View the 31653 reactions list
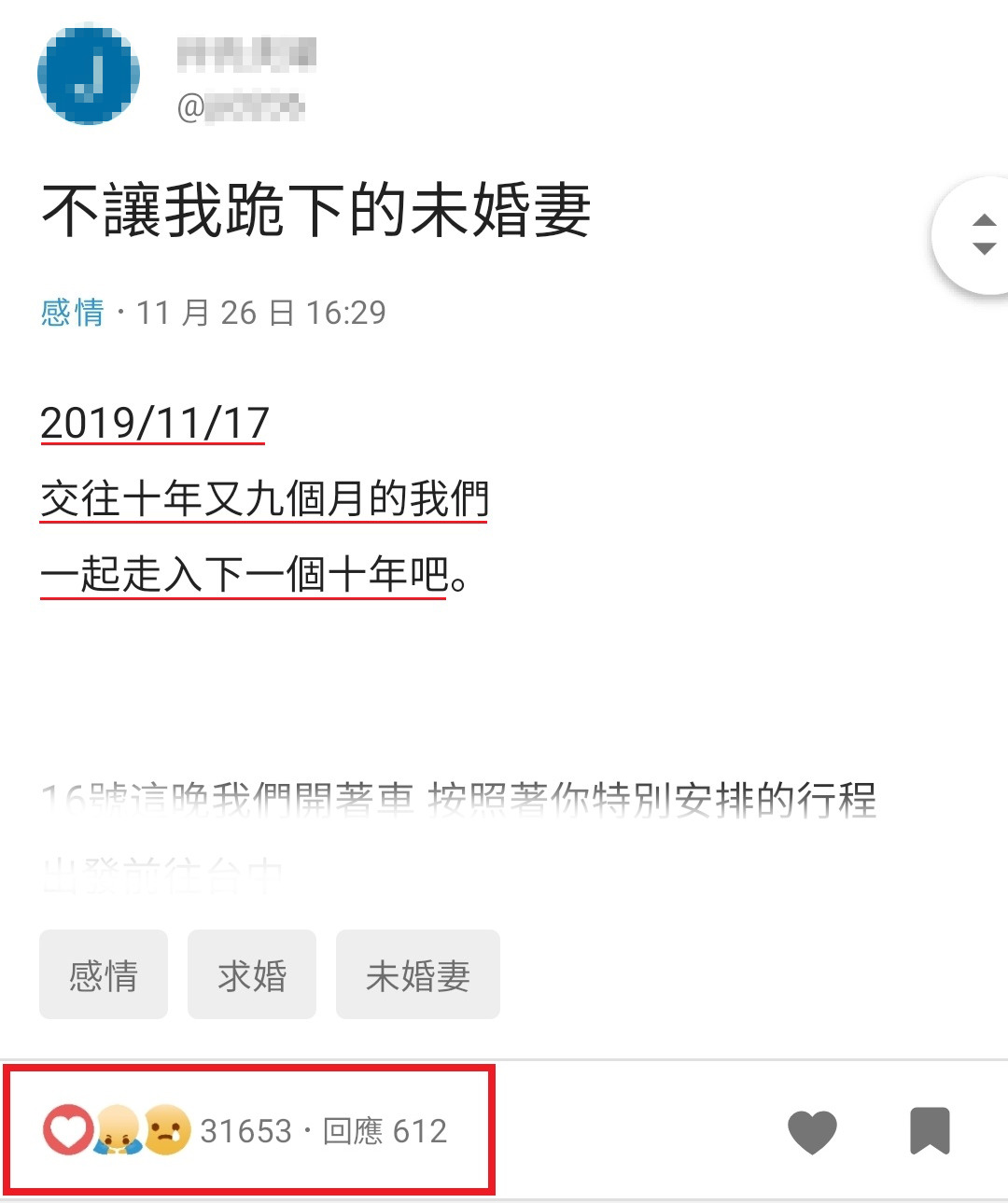 click(245, 1131)
